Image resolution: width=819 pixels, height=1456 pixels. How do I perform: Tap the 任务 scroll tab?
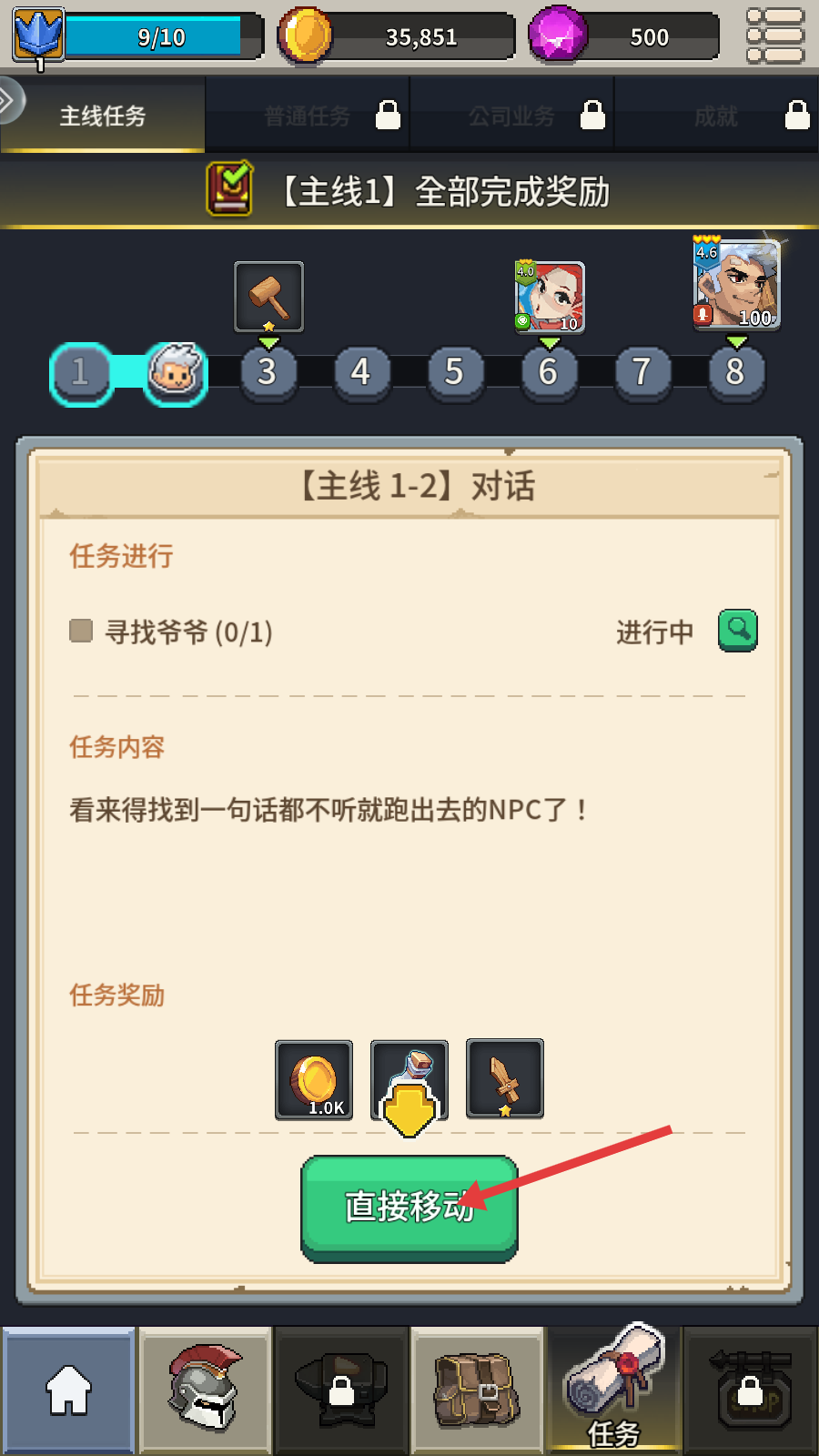click(613, 1390)
